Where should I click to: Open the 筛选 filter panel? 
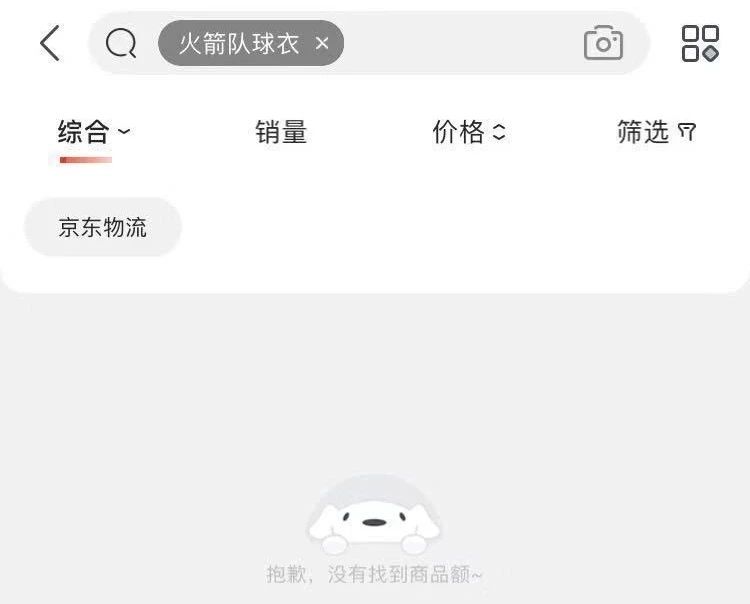pyautogui.click(x=656, y=132)
